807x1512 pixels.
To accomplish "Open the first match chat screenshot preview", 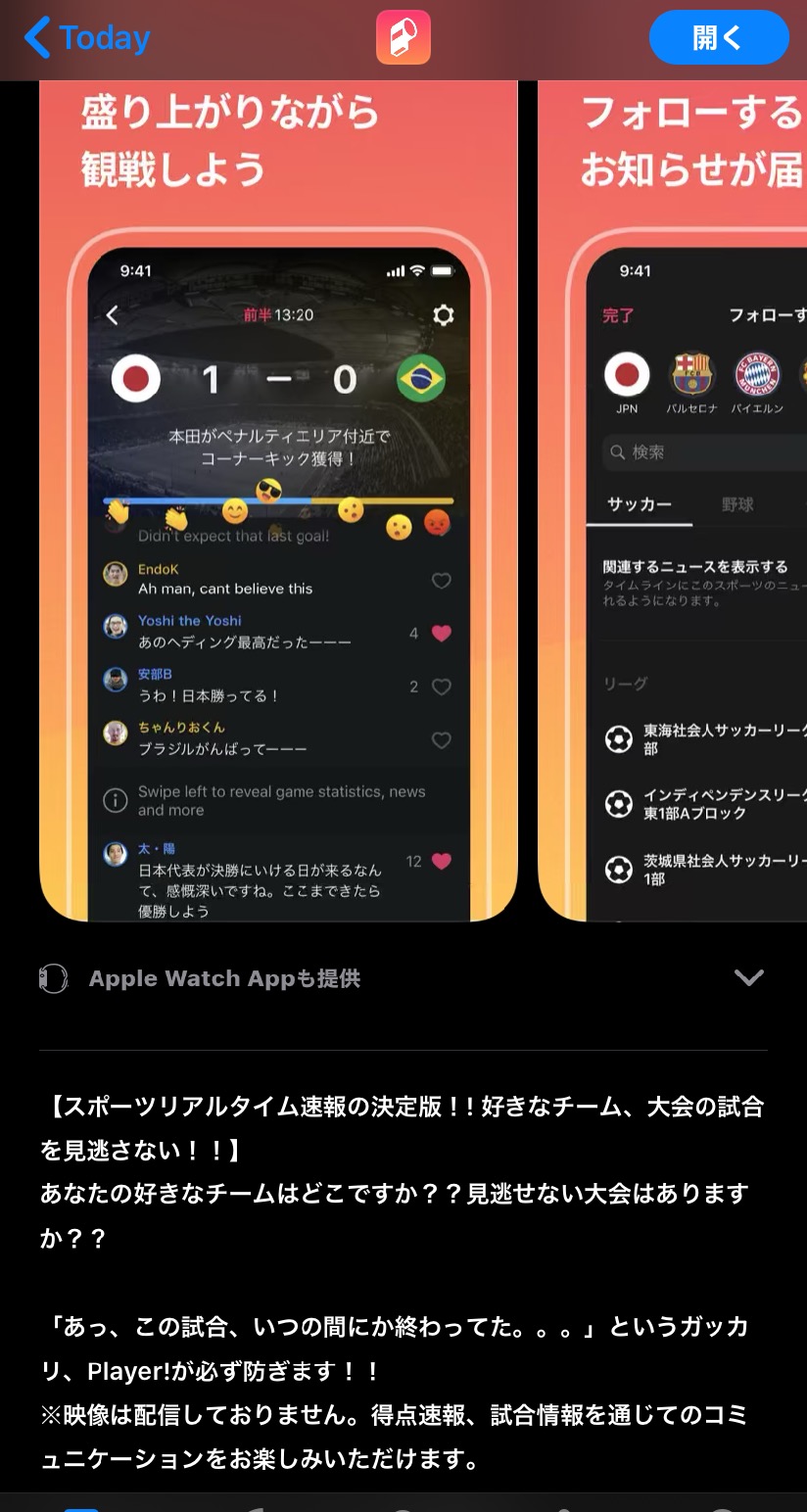I will tap(278, 500).
